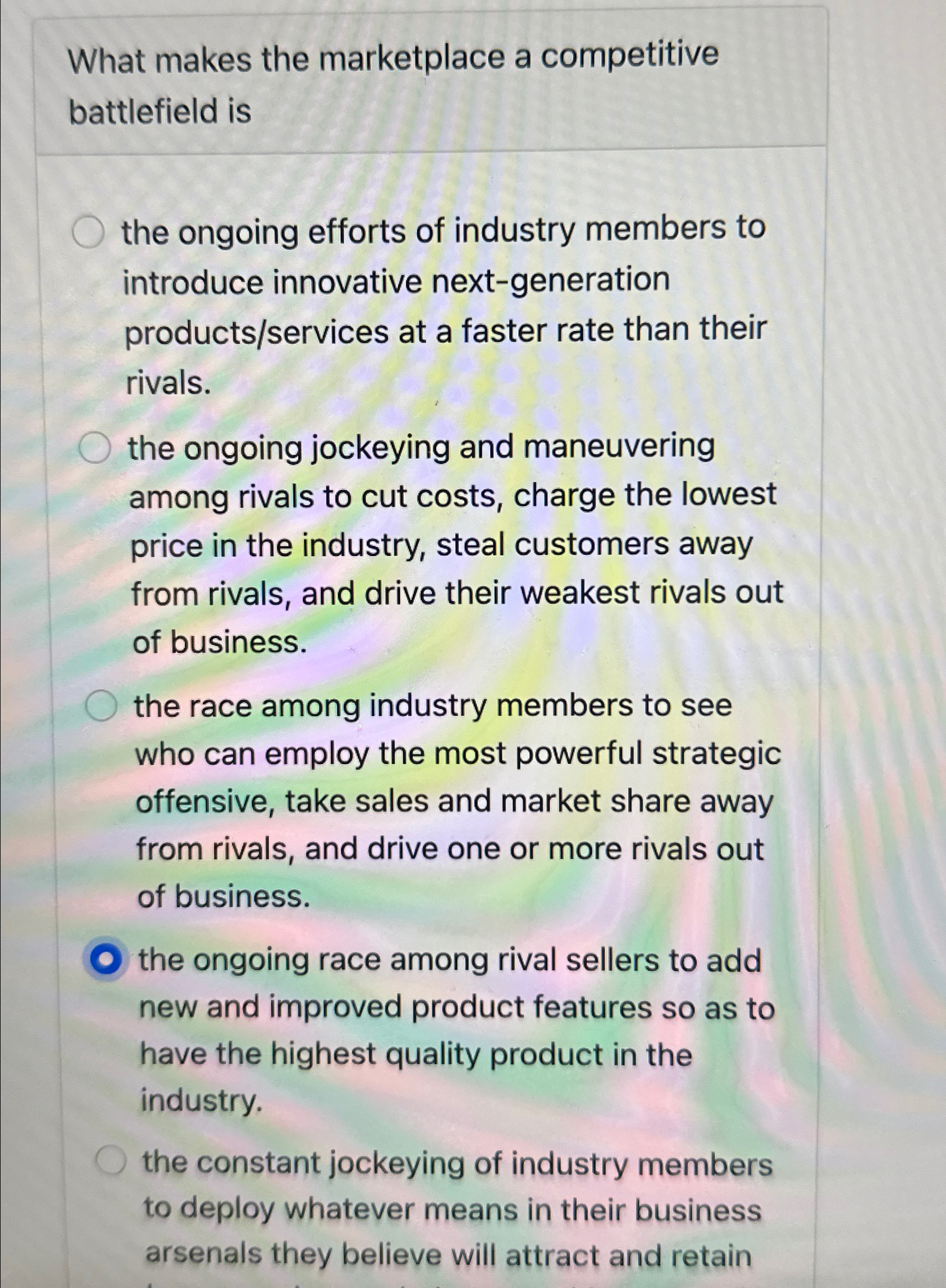Screen dimensions: 946x1288
Task: Choose the 'jockeying and maneuvering among rivals' option
Action: (94, 450)
